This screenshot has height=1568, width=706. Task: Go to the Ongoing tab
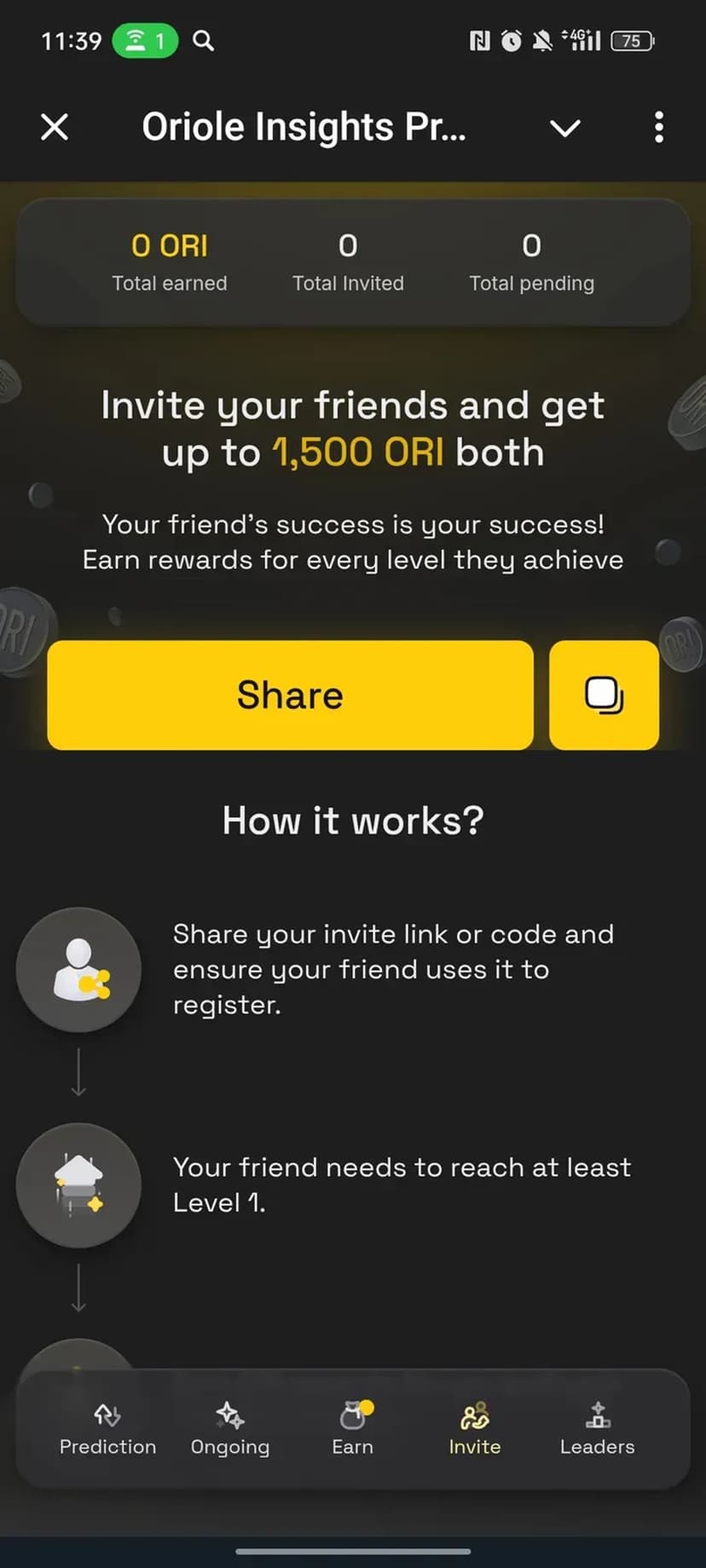(x=230, y=1429)
